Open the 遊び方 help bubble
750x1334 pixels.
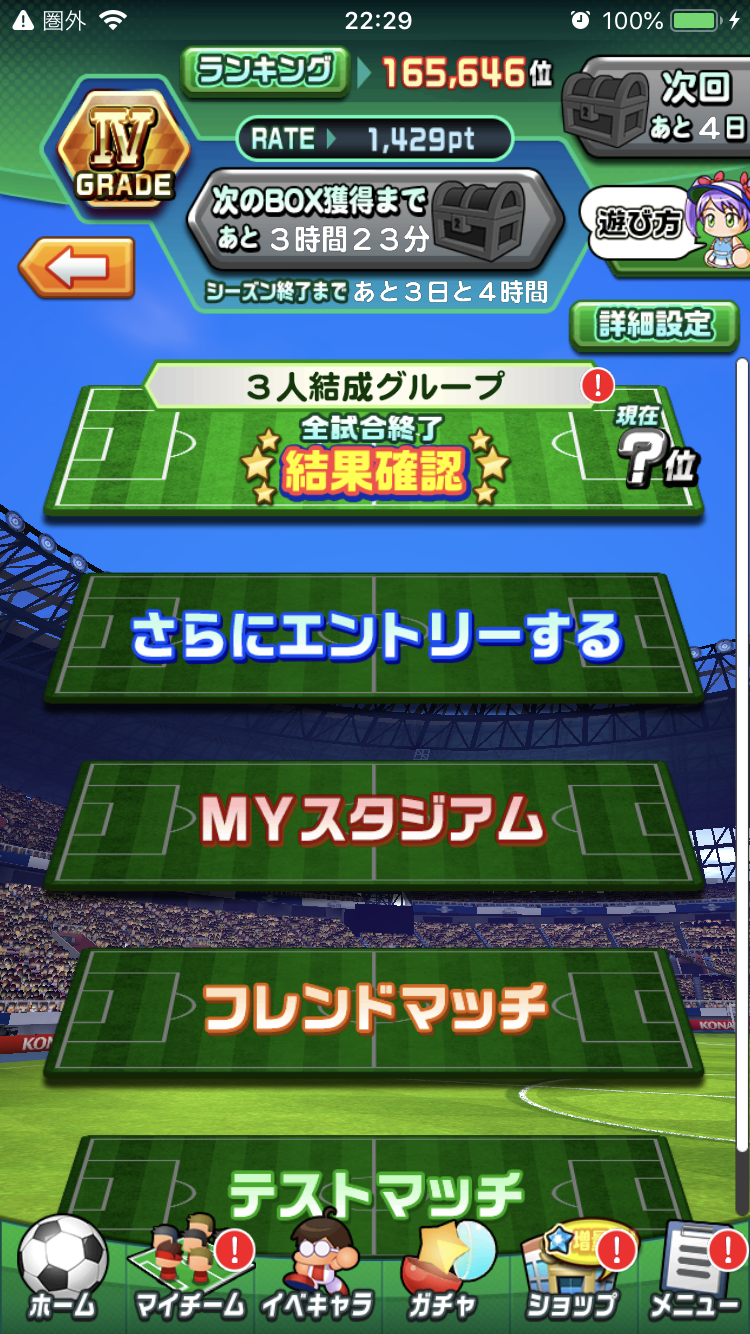tap(638, 224)
